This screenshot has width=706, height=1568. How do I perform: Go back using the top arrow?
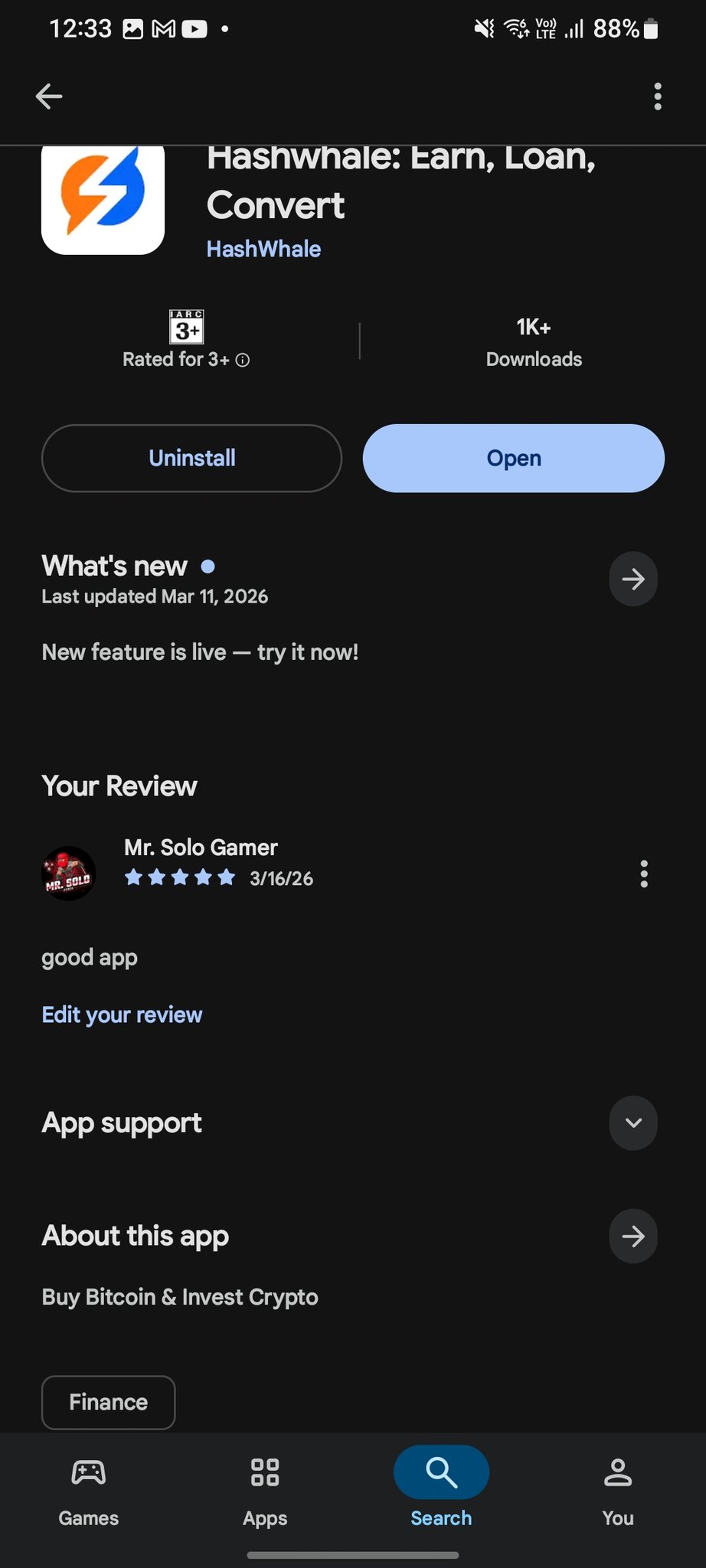pos(49,96)
